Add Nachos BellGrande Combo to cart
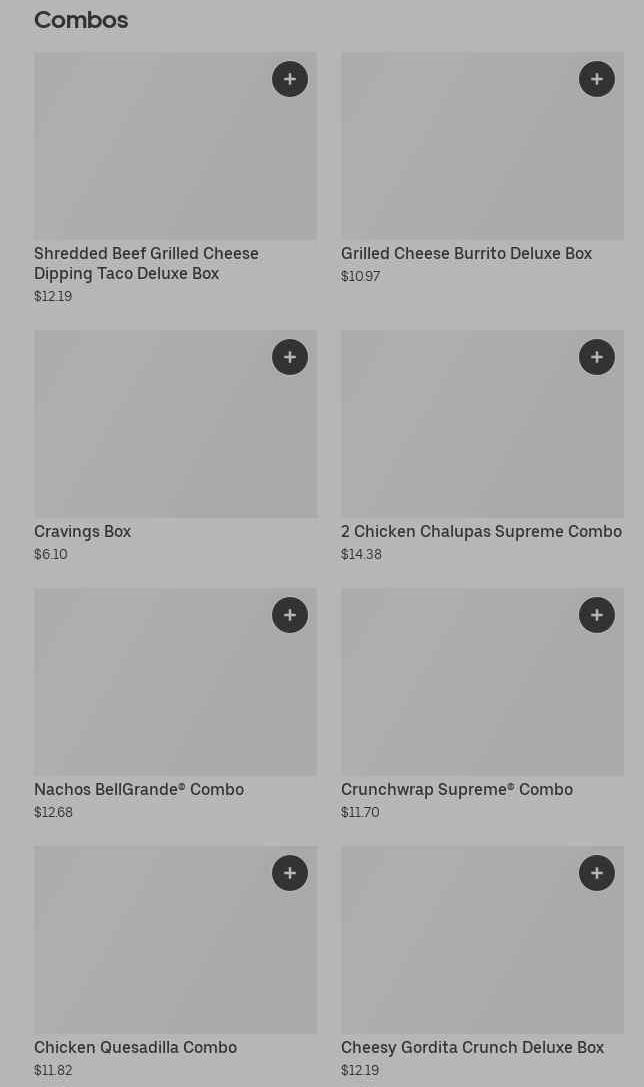 (290, 615)
